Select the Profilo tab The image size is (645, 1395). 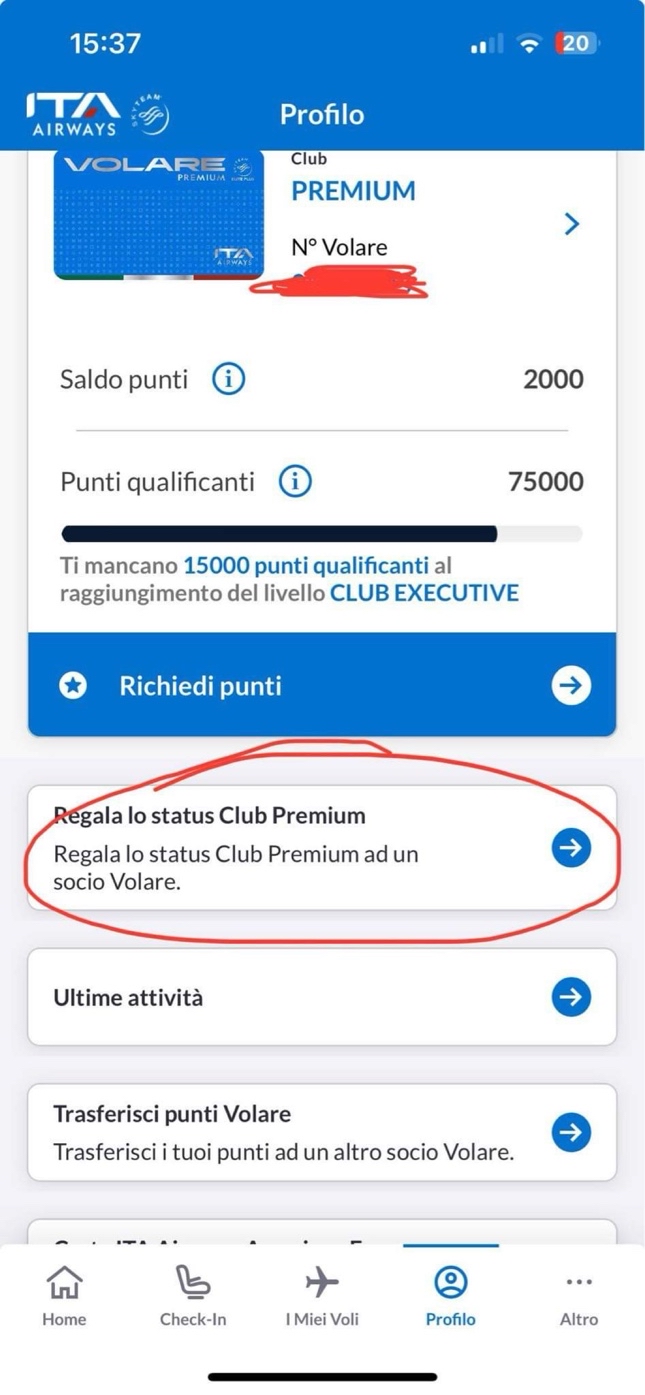(451, 1295)
